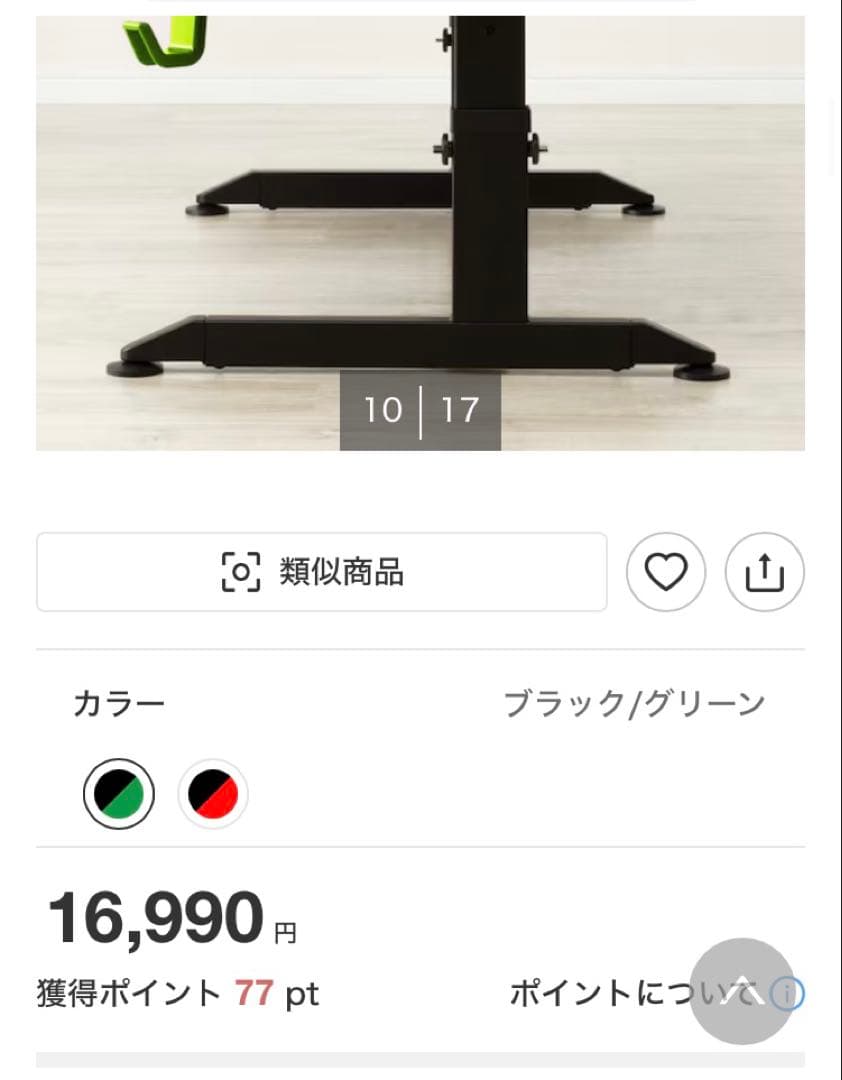The height and width of the screenshot is (1080, 842).
Task: Tap the 10 | 17 image counter
Action: click(x=420, y=411)
